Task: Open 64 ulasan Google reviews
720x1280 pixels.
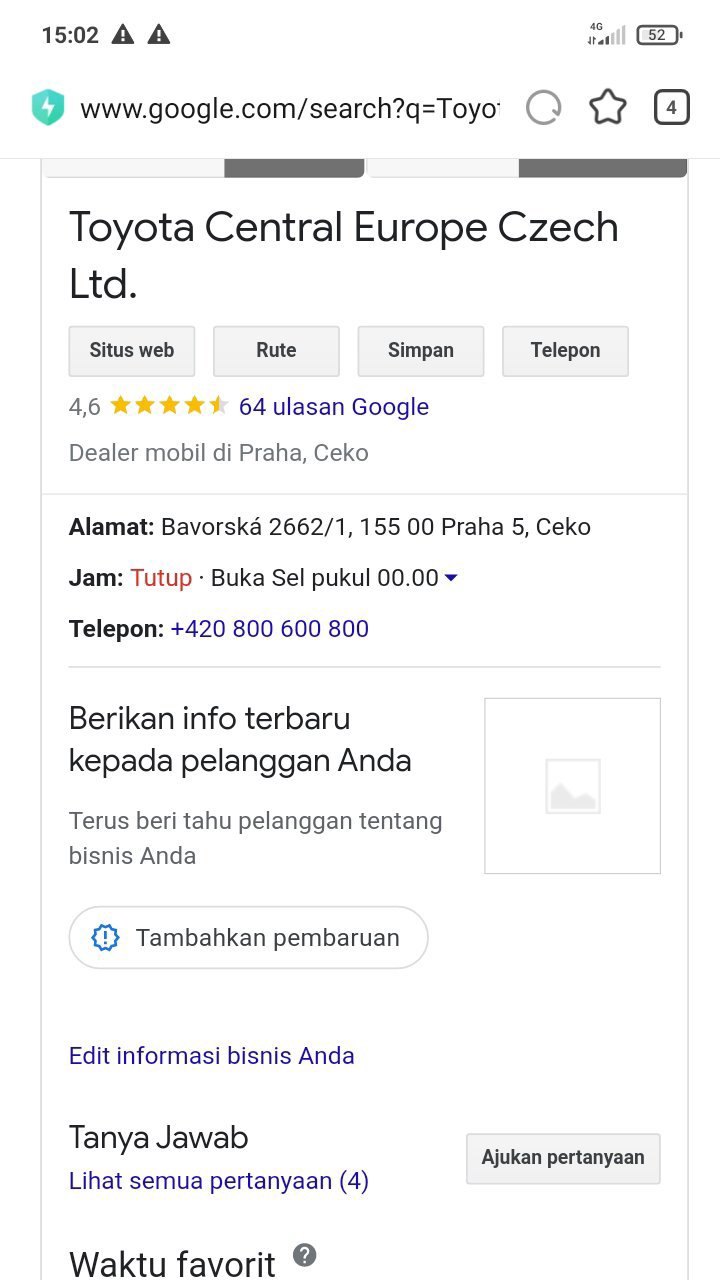Action: coord(333,407)
